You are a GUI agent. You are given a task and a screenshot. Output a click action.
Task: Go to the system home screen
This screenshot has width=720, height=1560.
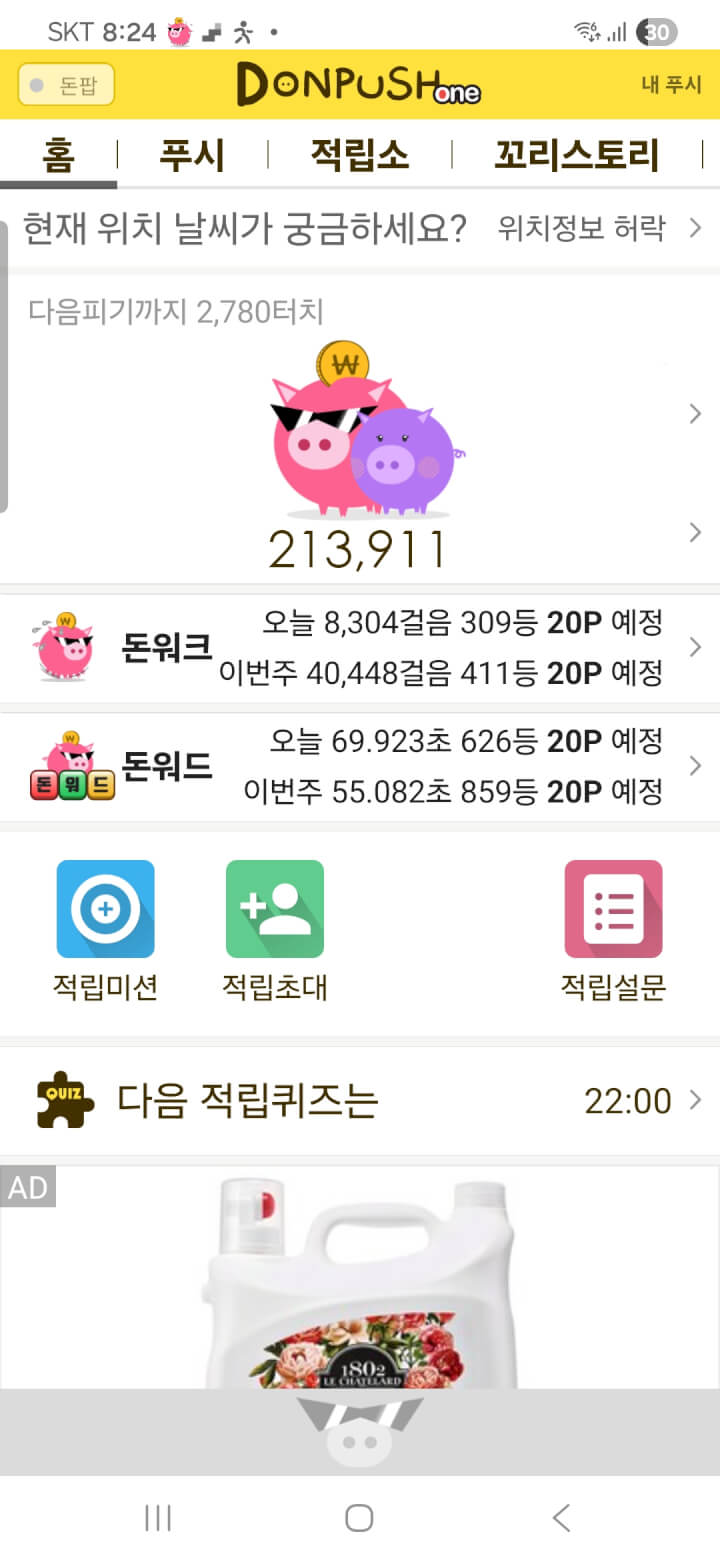click(359, 1517)
